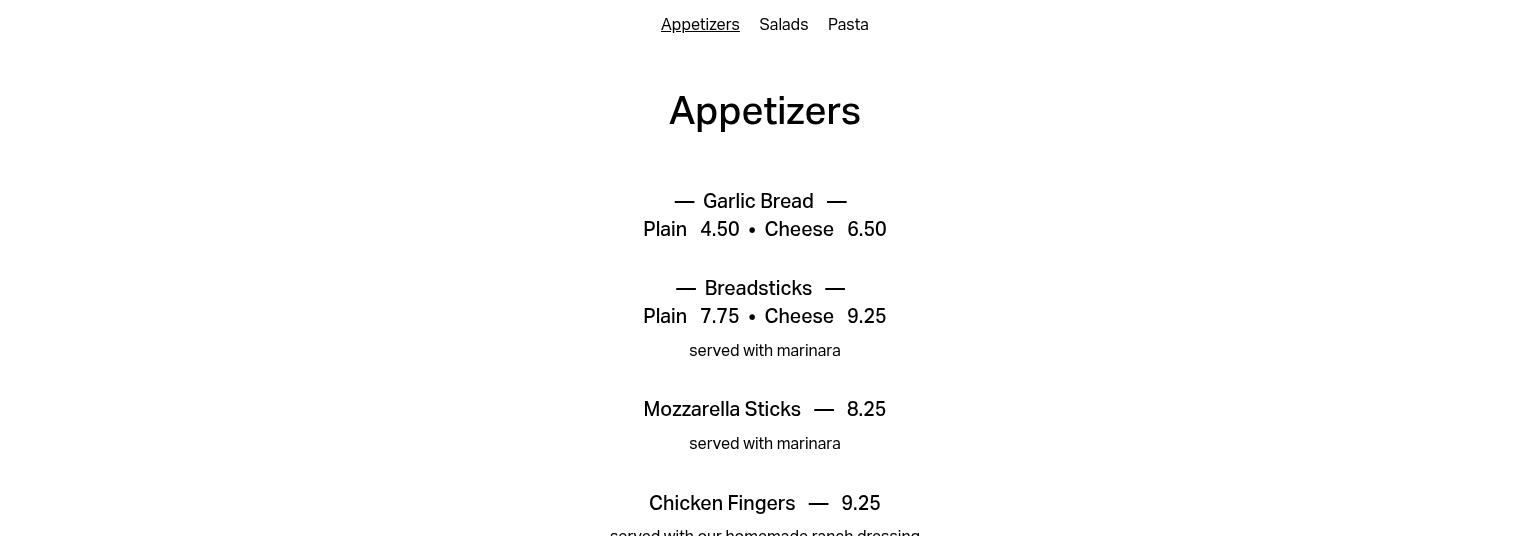
Task: Open the Pasta menu section
Action: click(848, 25)
